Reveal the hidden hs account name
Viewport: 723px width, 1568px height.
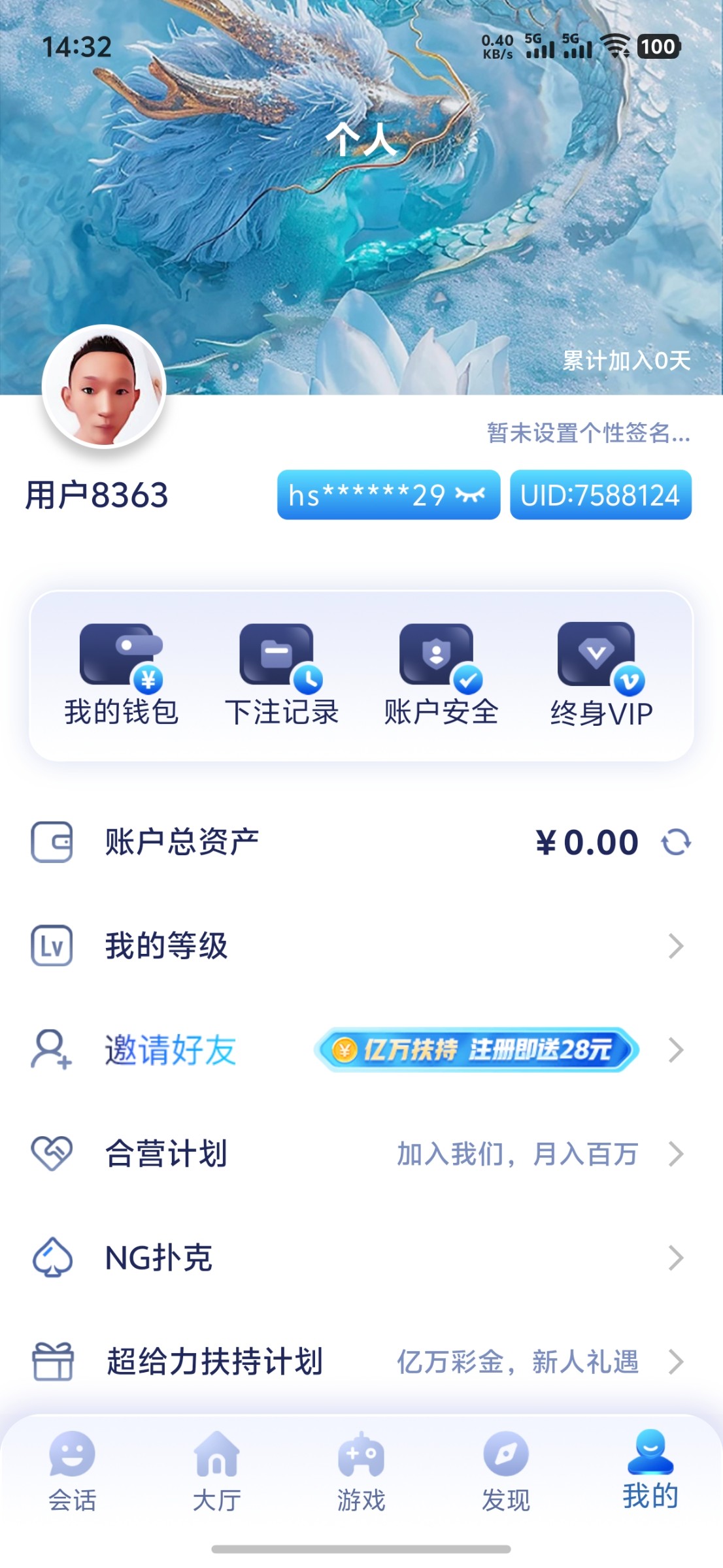(471, 495)
